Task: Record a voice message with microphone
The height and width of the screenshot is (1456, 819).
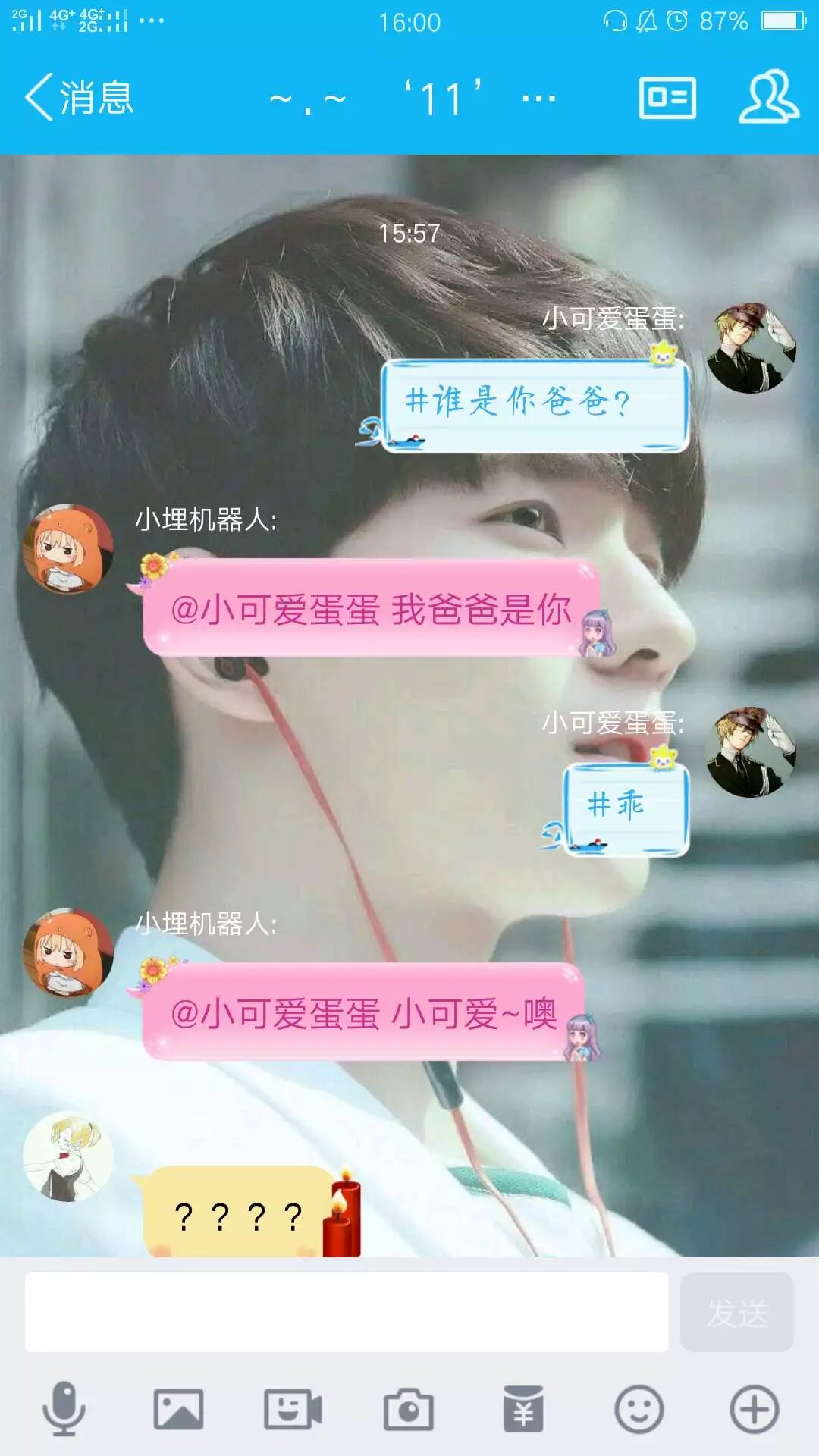Action: pos(64,1409)
